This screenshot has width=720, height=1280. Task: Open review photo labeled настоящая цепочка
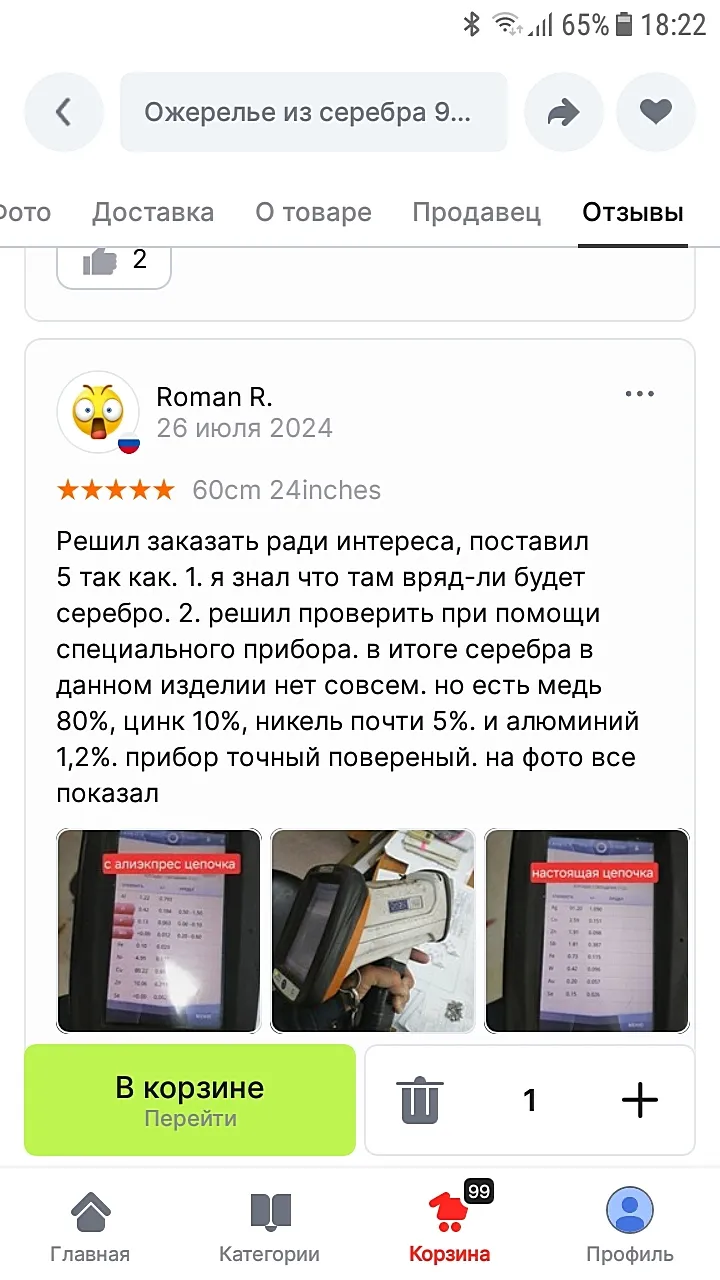(587, 930)
